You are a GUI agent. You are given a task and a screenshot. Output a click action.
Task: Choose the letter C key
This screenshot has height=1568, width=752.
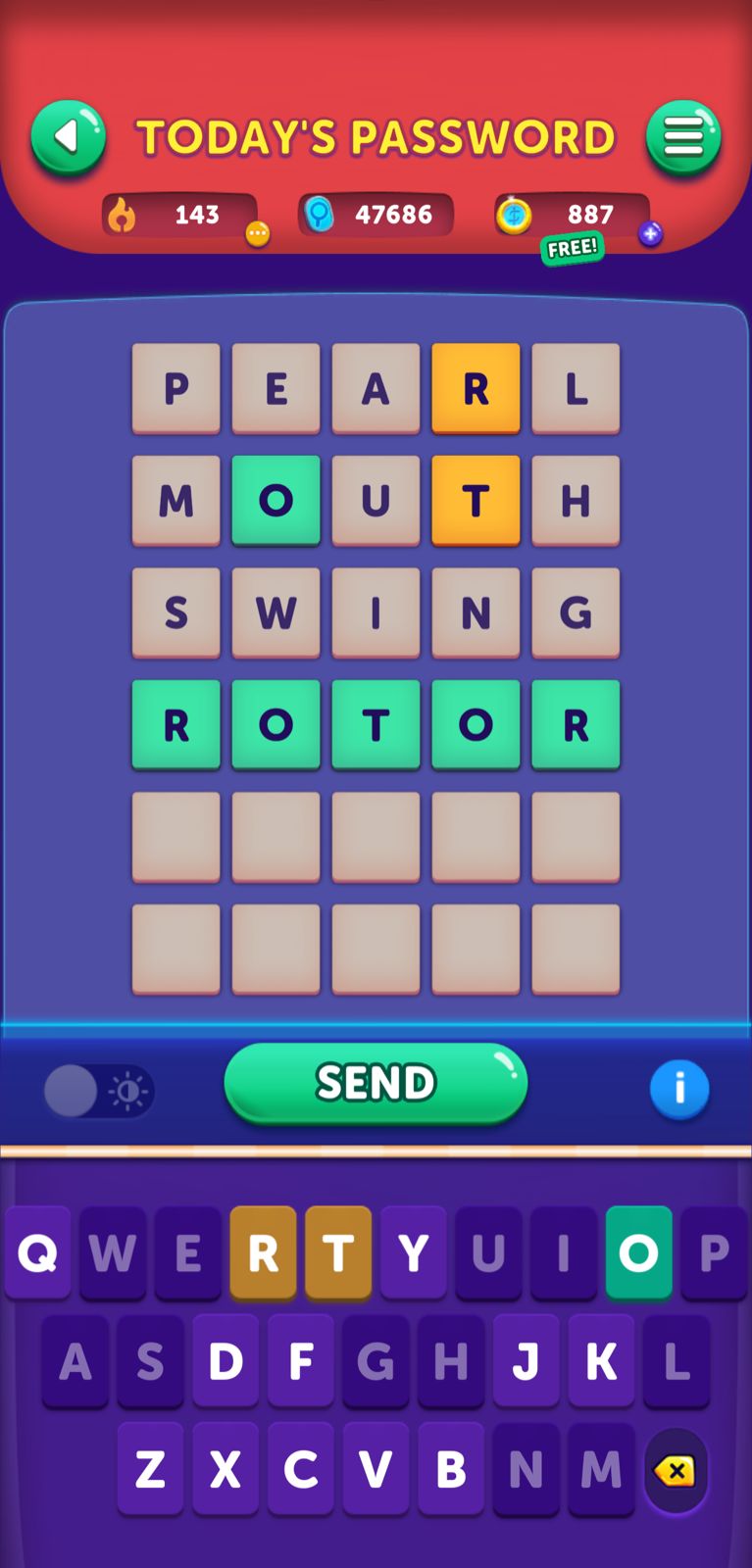[x=300, y=1469]
